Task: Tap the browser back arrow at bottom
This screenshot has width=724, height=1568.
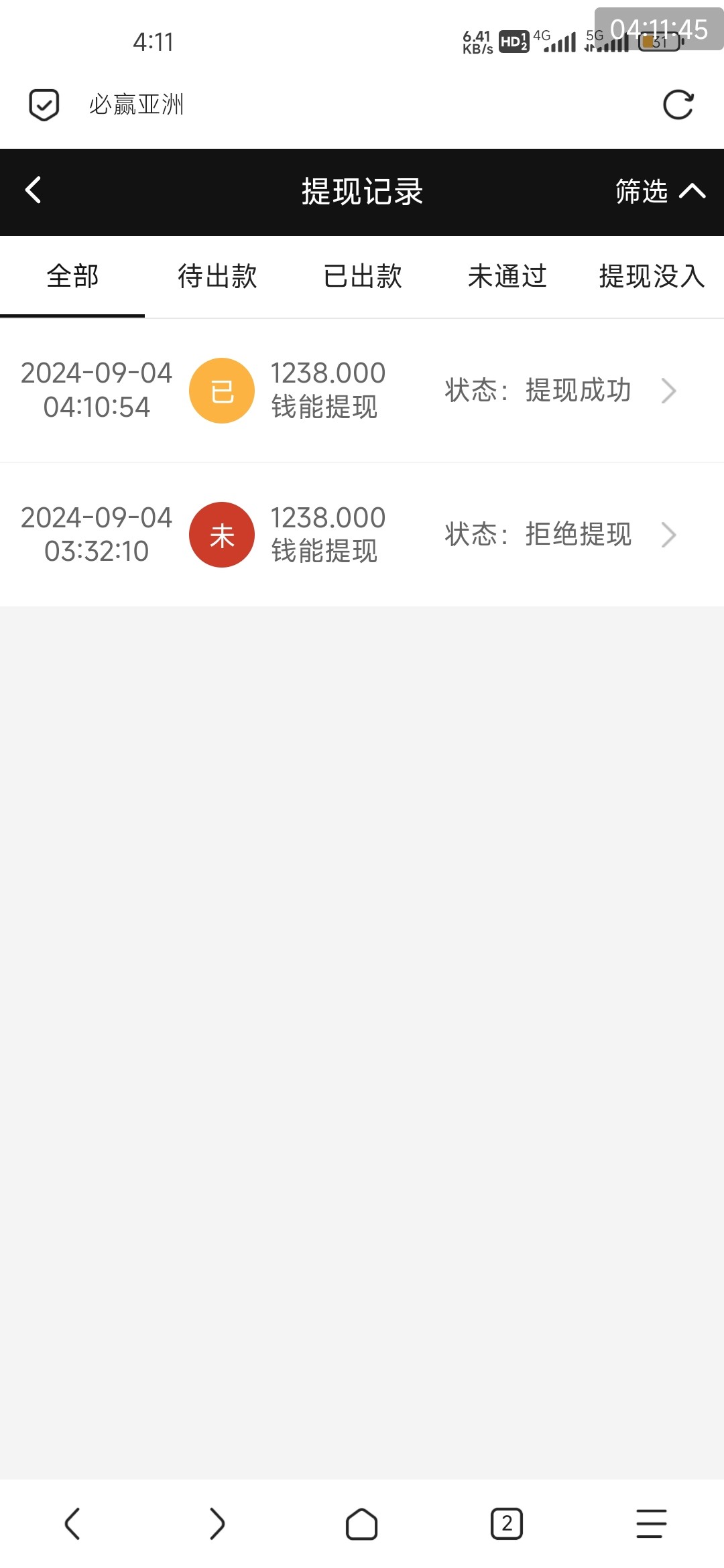Action: pyautogui.click(x=72, y=1524)
